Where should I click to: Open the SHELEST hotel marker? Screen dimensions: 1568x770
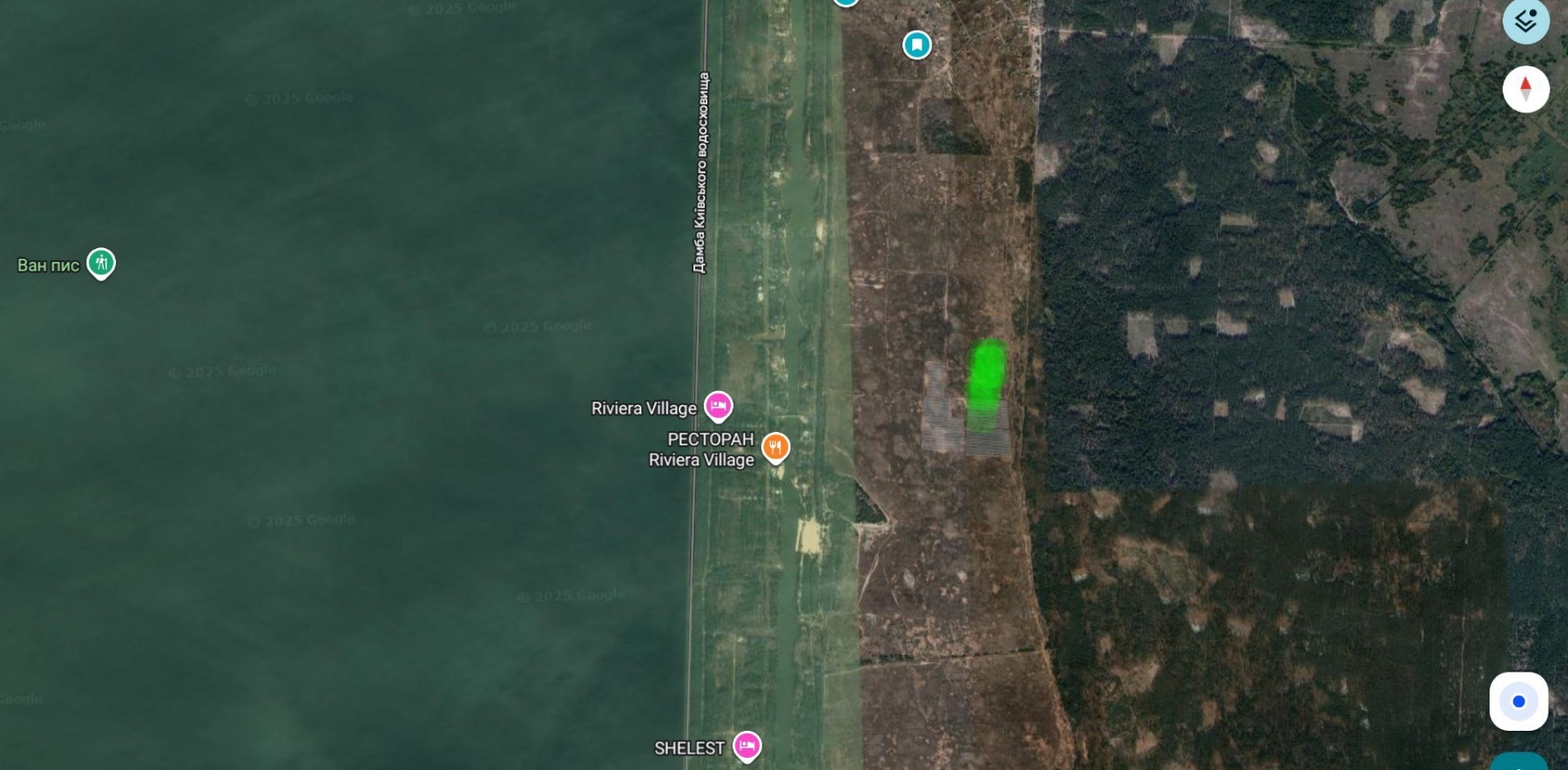pos(747,746)
